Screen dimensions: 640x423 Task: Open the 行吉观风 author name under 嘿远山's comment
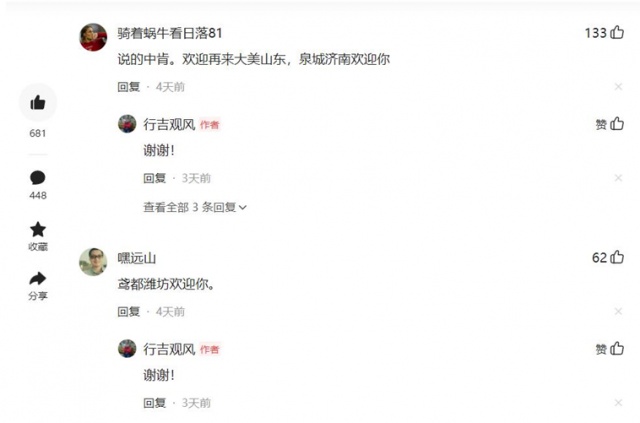tap(169, 349)
